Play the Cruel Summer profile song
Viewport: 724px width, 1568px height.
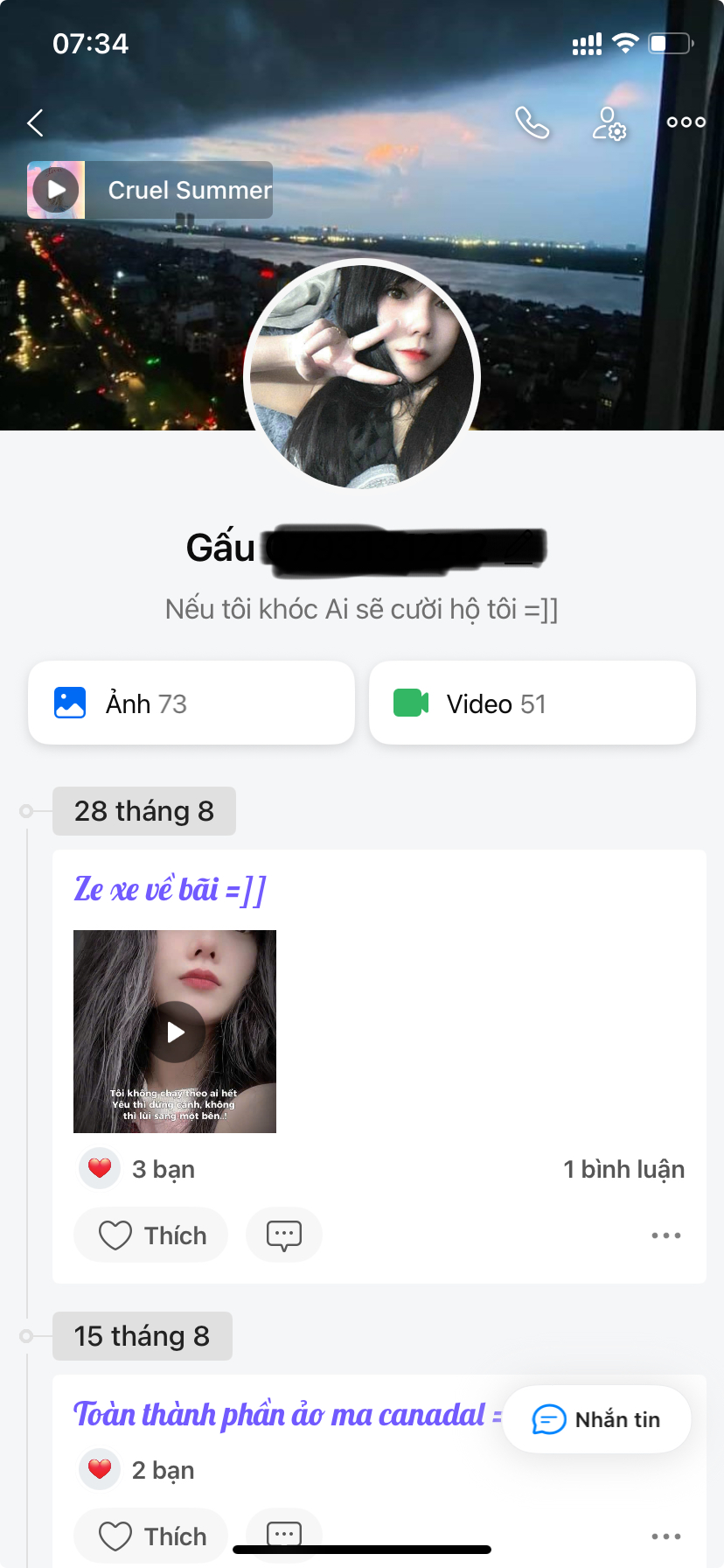(57, 190)
